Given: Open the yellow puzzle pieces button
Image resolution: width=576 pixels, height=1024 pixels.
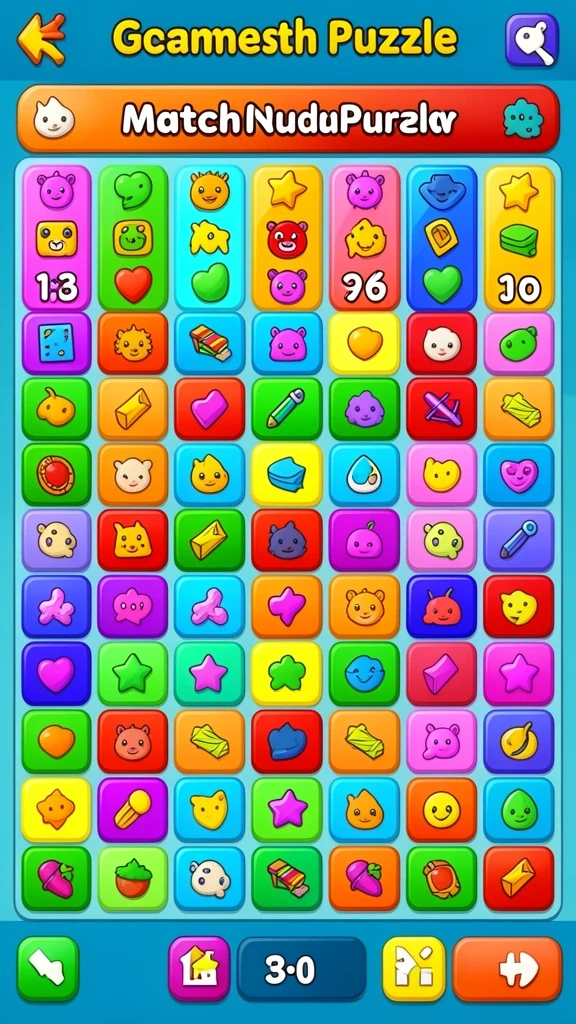Looking at the screenshot, I should coord(414,968).
